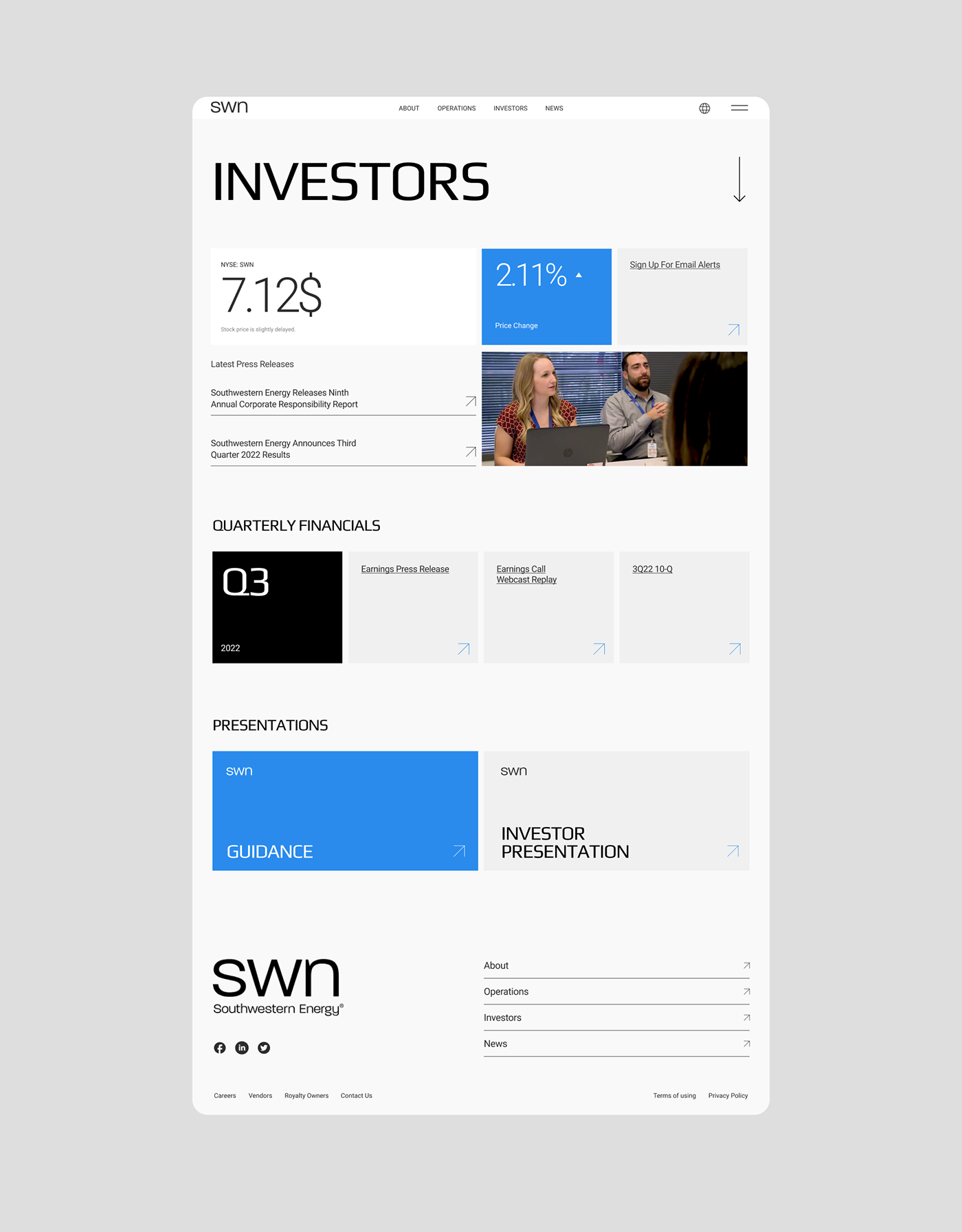Open Sign Up For Email Alerts
Screen dimensions: 962x1232
point(675,265)
